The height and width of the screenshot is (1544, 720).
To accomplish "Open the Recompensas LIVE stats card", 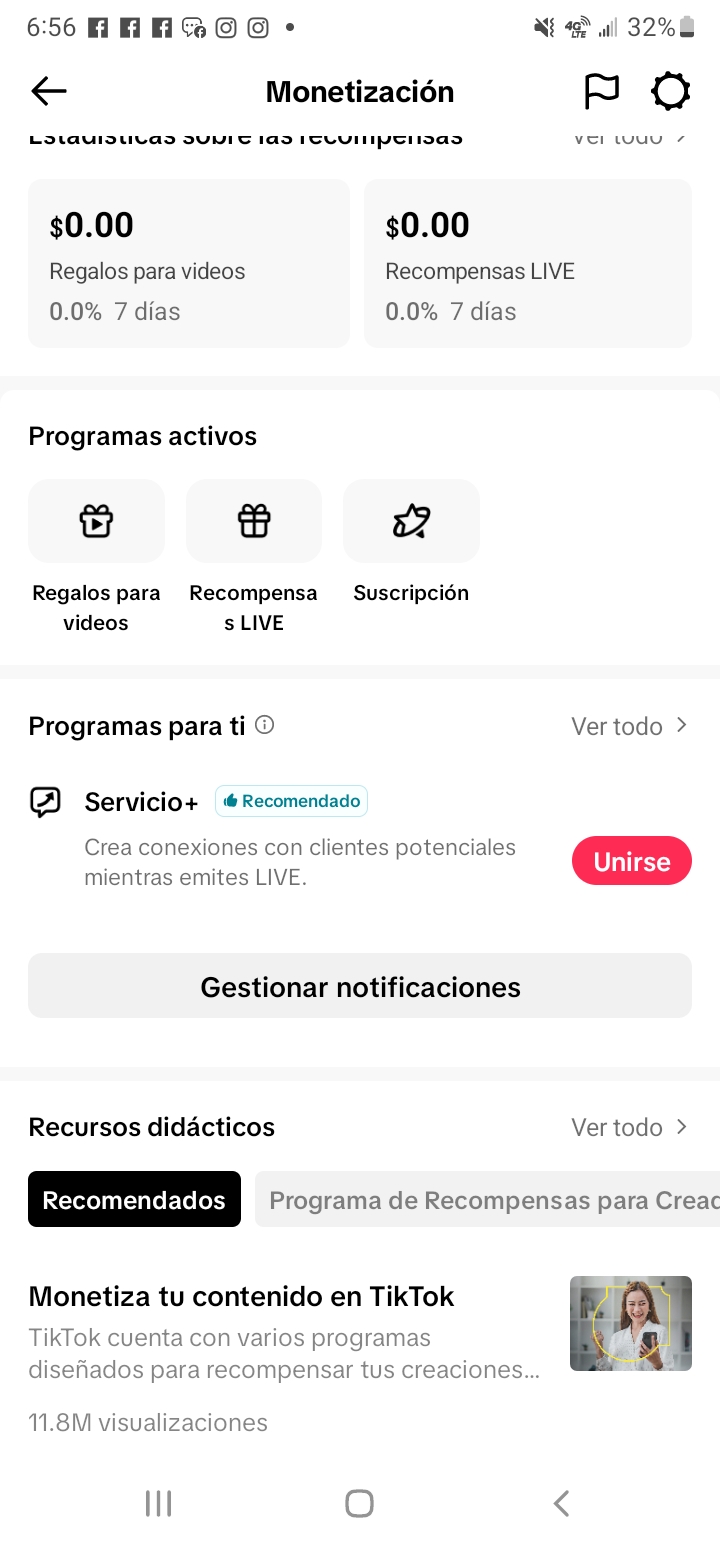I will tap(528, 264).
